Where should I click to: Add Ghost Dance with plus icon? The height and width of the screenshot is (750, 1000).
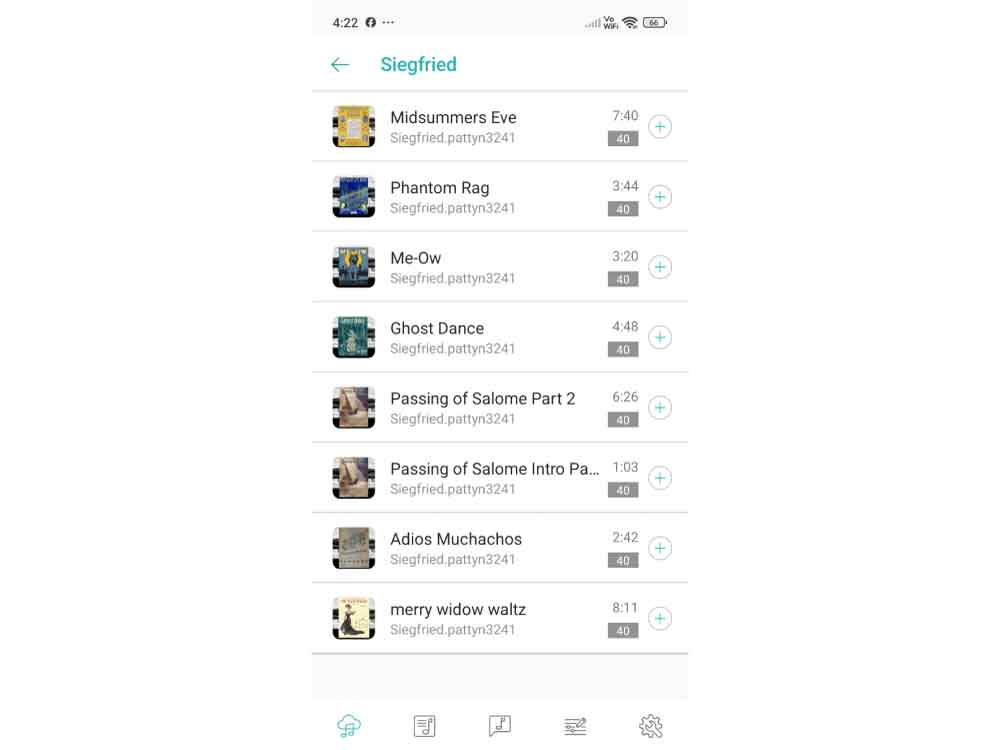tap(660, 337)
